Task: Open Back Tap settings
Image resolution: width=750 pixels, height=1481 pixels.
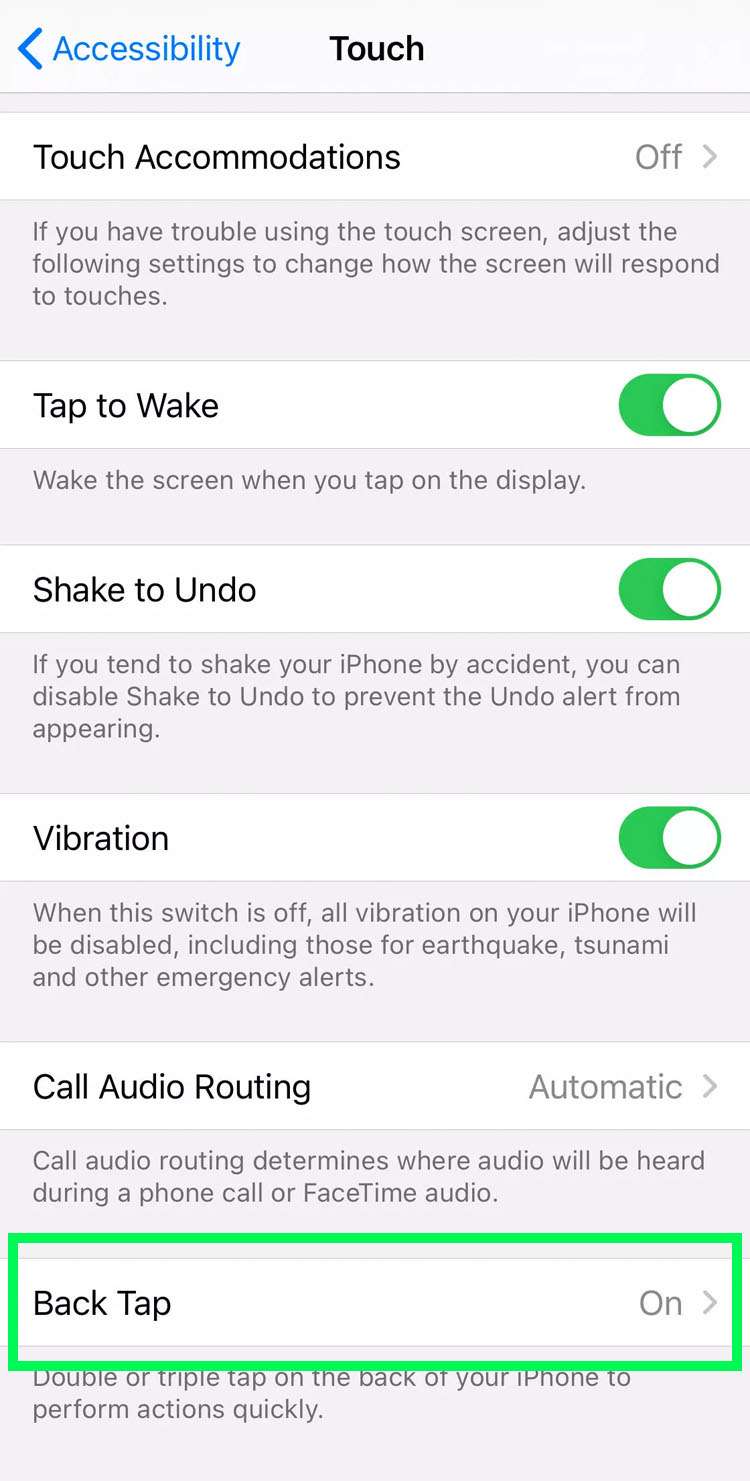Action: point(375,1303)
